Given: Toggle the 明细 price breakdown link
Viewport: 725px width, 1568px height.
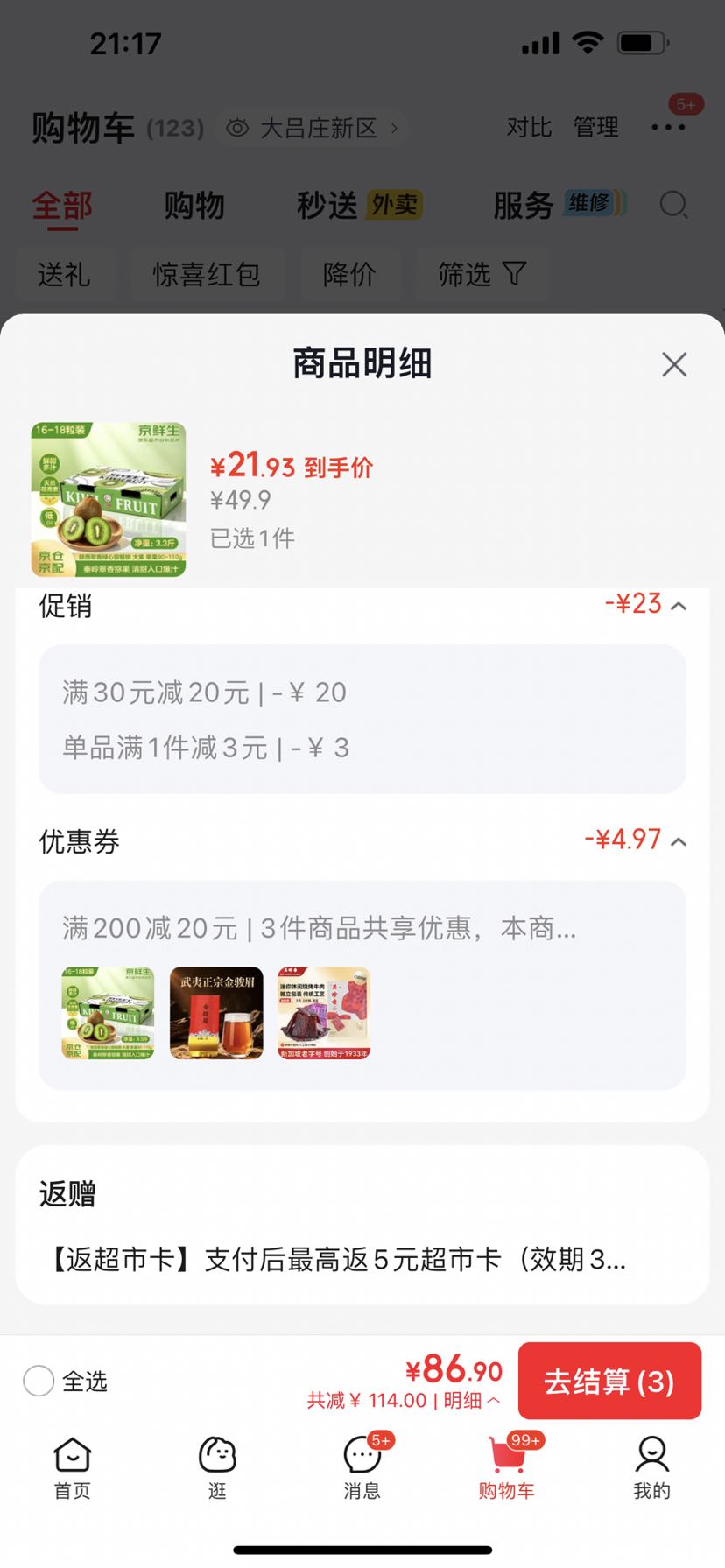Looking at the screenshot, I should [471, 1401].
